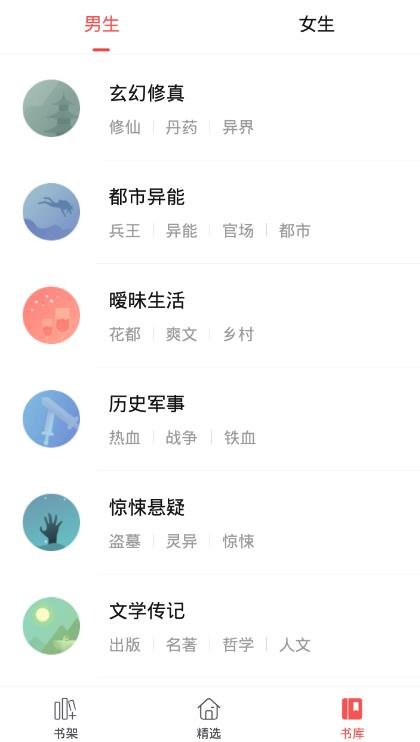Go to the 书架 bookshelf tab
The image size is (420, 742).
click(x=66, y=718)
